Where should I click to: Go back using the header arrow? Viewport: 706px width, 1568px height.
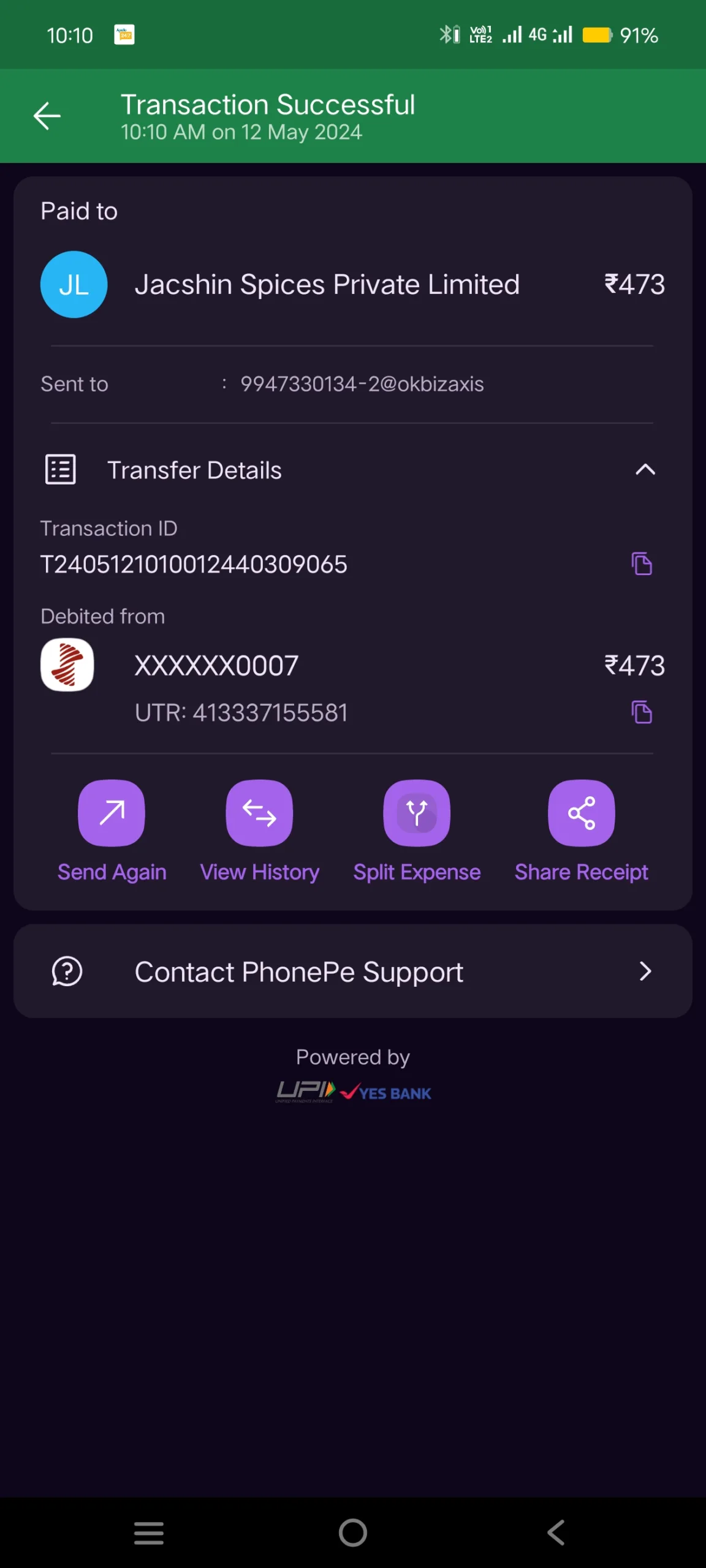pos(47,116)
